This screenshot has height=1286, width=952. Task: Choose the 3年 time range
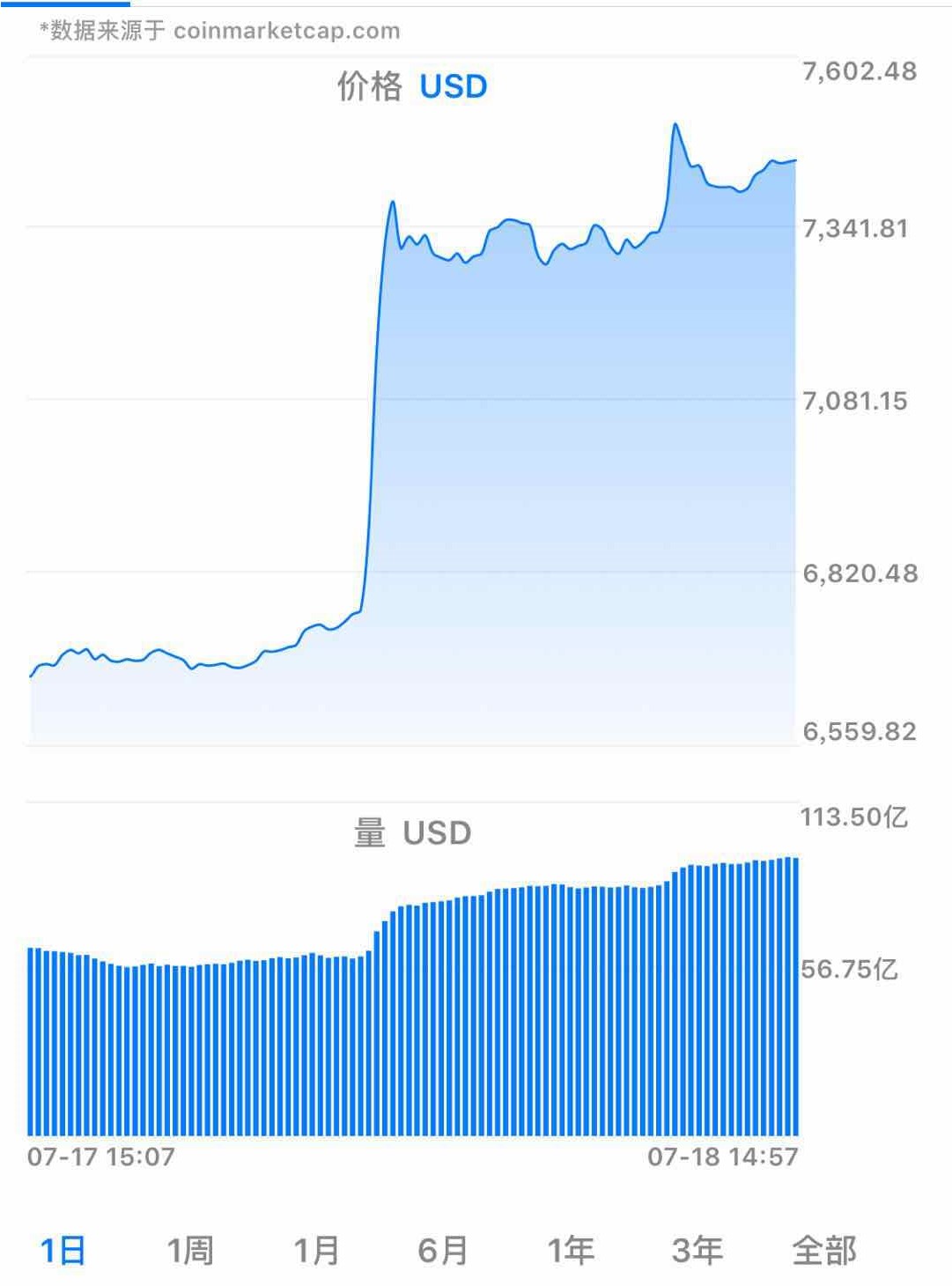(x=697, y=1250)
